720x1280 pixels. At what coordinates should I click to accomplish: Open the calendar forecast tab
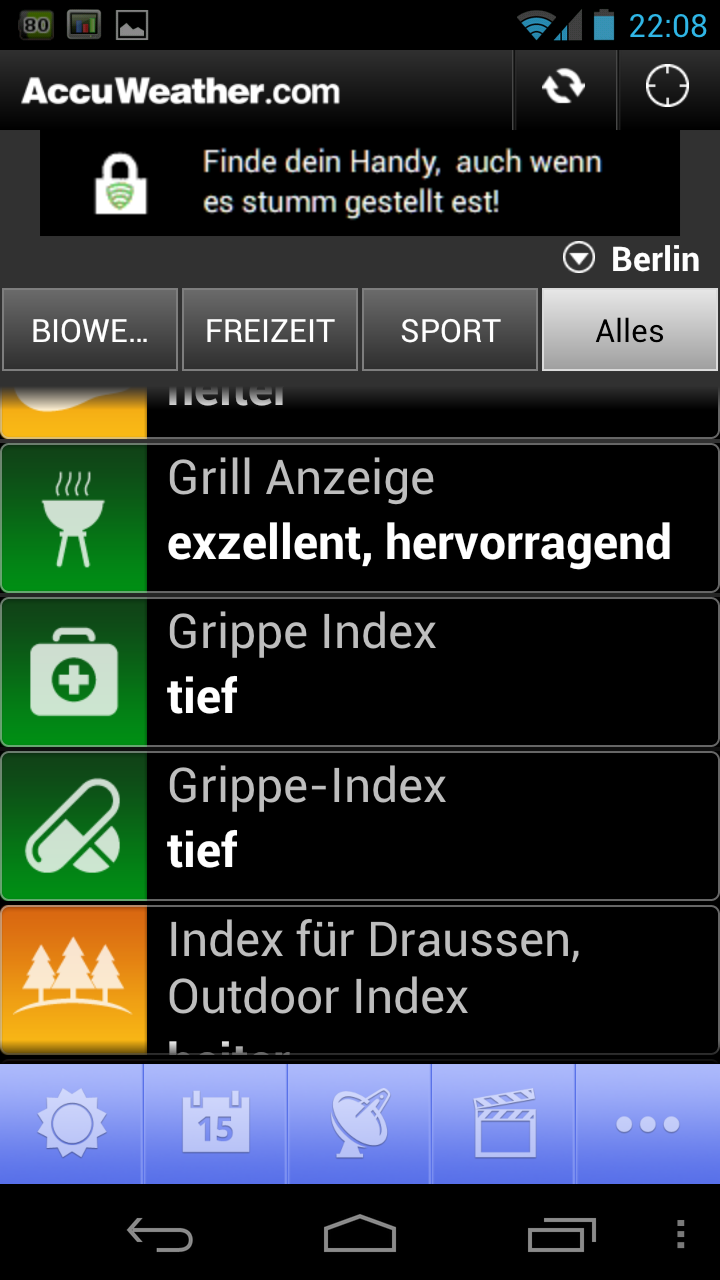(216, 1124)
